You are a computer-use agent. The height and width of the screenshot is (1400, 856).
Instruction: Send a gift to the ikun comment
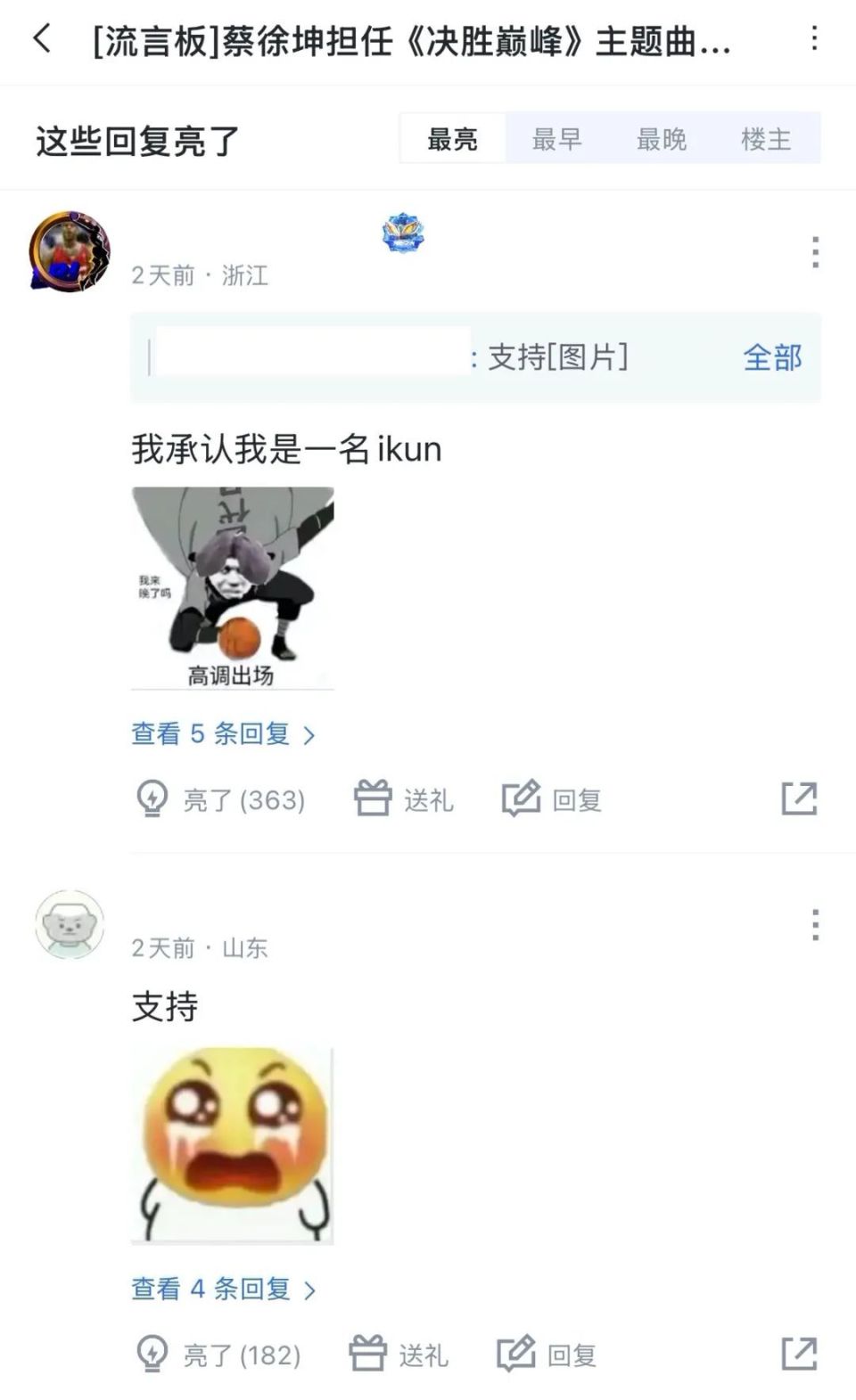tap(404, 799)
